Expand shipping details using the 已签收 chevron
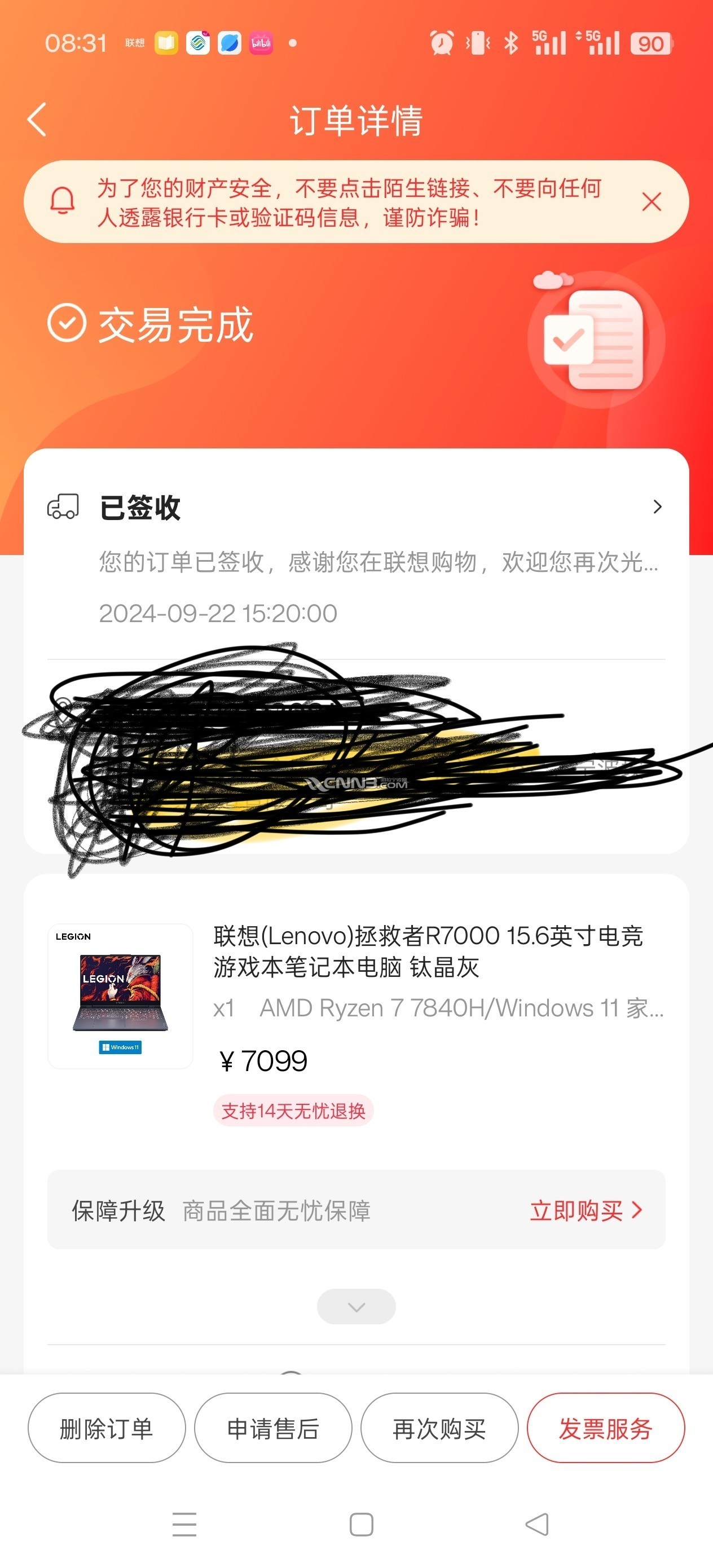The height and width of the screenshot is (1568, 713). point(657,506)
